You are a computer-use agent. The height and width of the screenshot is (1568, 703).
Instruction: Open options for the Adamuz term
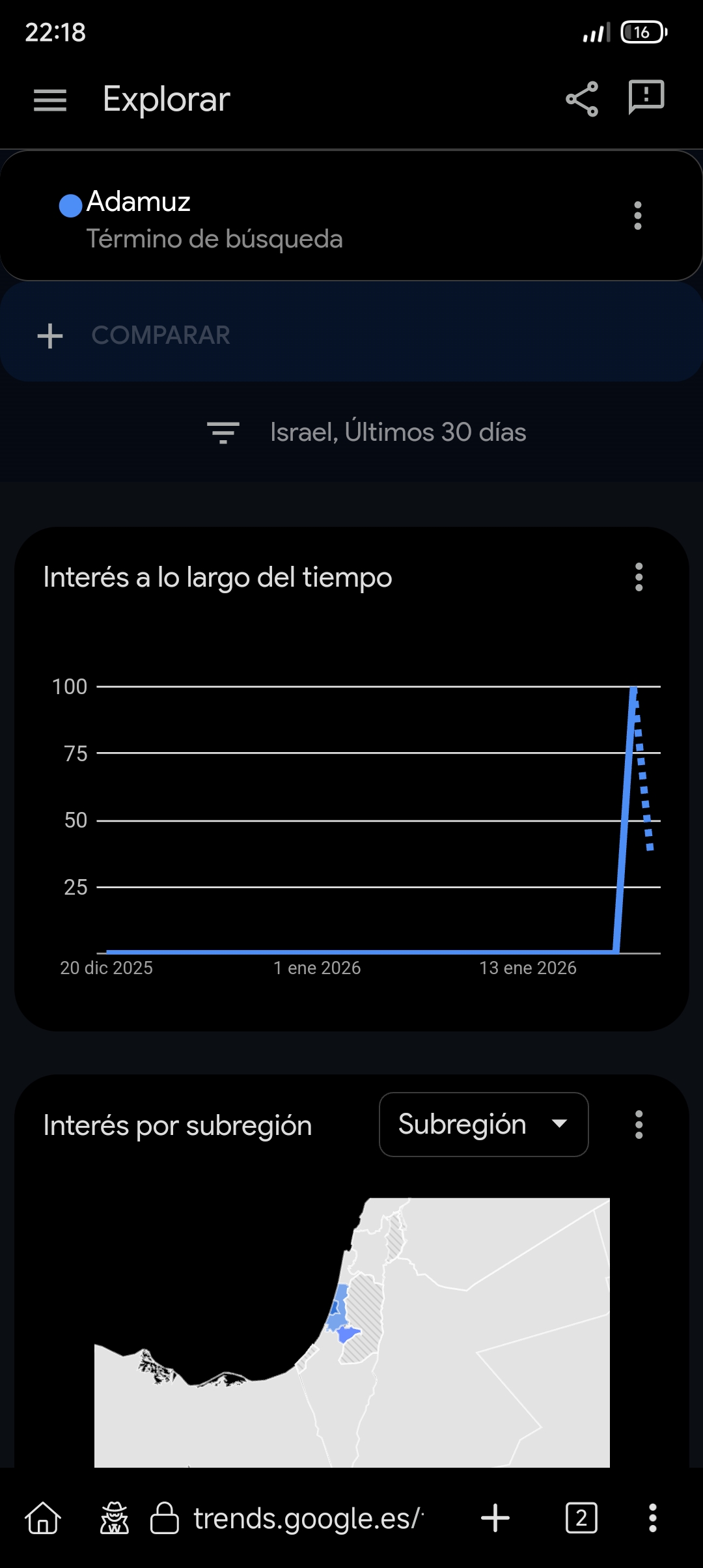(x=638, y=216)
